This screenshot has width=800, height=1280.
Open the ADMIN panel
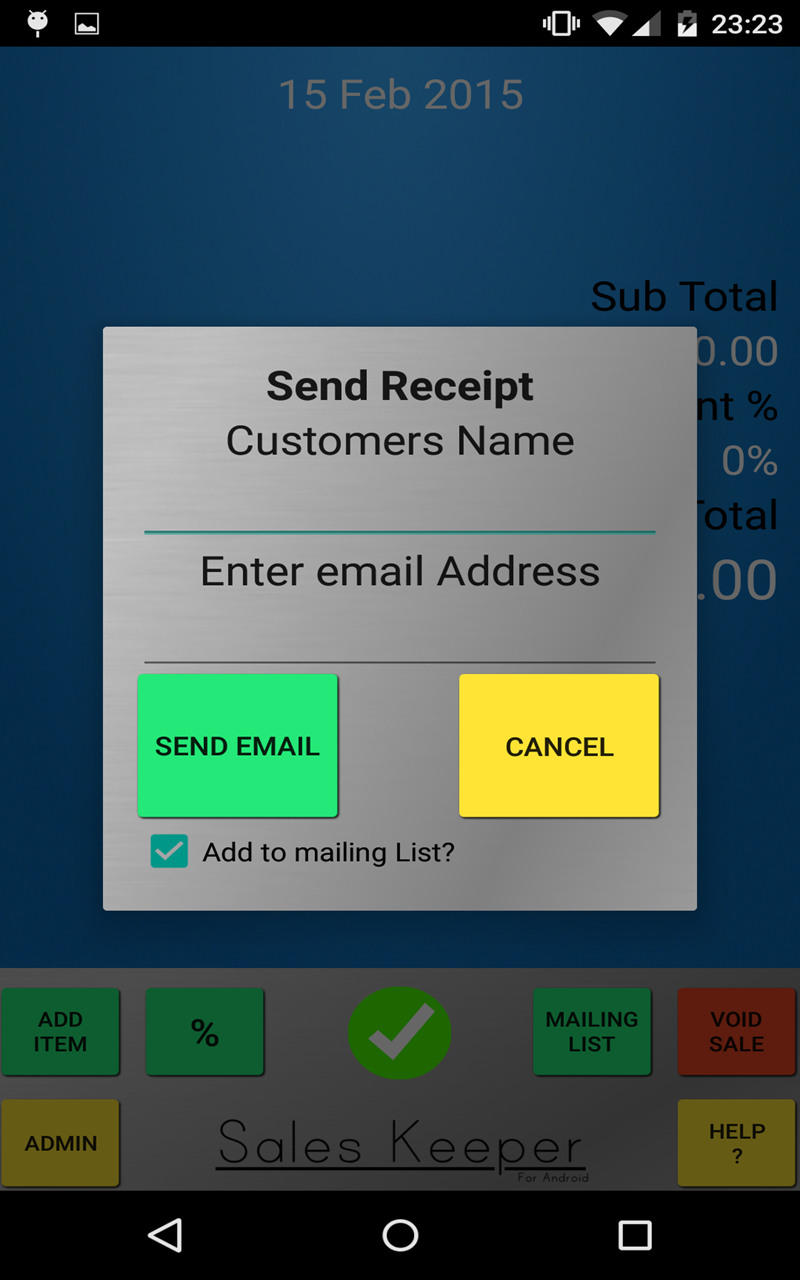point(60,1143)
